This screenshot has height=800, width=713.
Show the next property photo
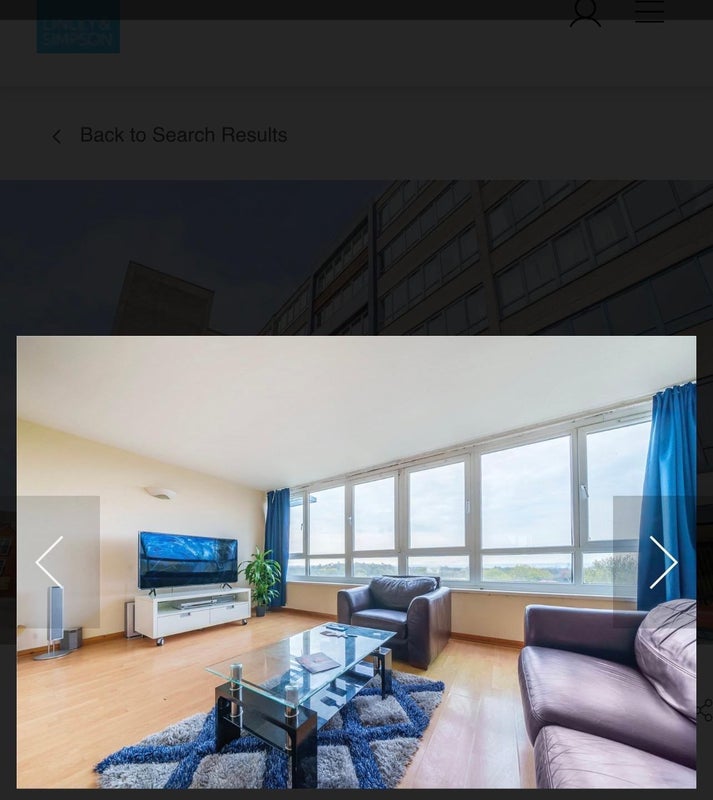click(x=662, y=562)
